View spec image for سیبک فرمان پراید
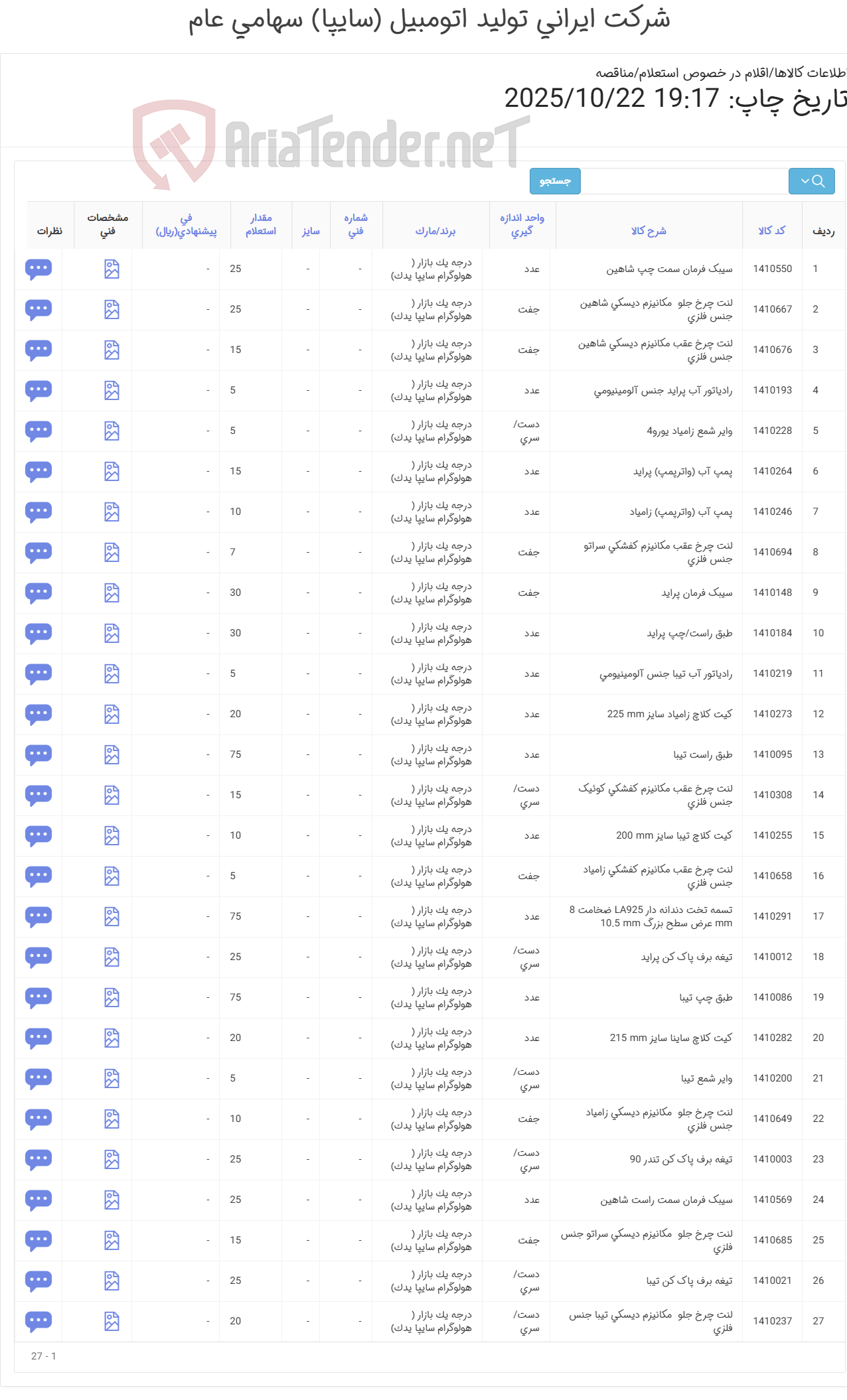 point(110,593)
